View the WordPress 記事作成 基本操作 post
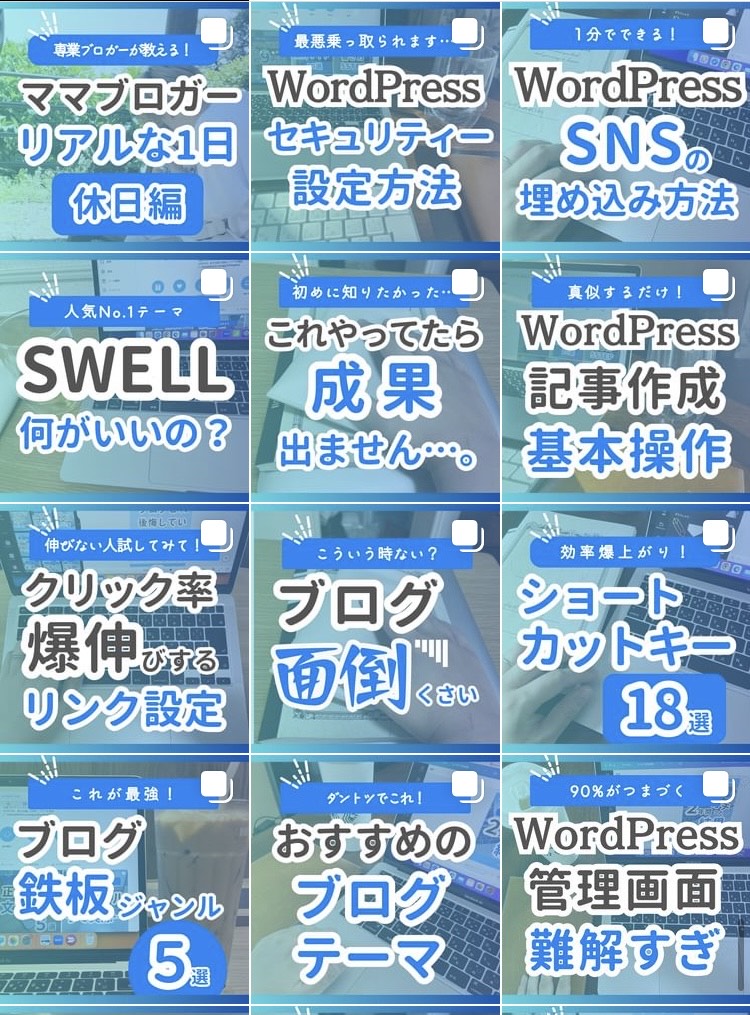 pyautogui.click(x=626, y=376)
